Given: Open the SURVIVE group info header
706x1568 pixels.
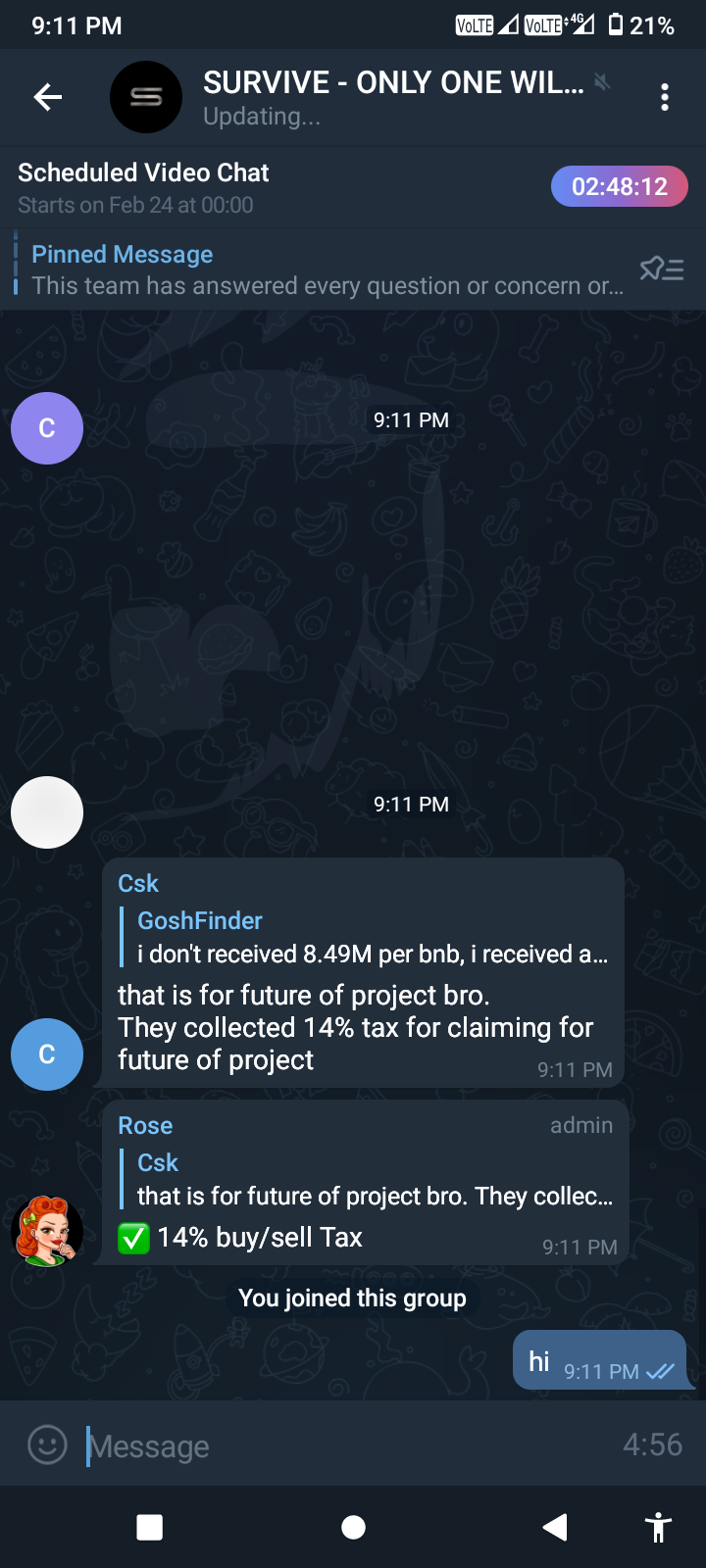Looking at the screenshot, I should pos(392,97).
